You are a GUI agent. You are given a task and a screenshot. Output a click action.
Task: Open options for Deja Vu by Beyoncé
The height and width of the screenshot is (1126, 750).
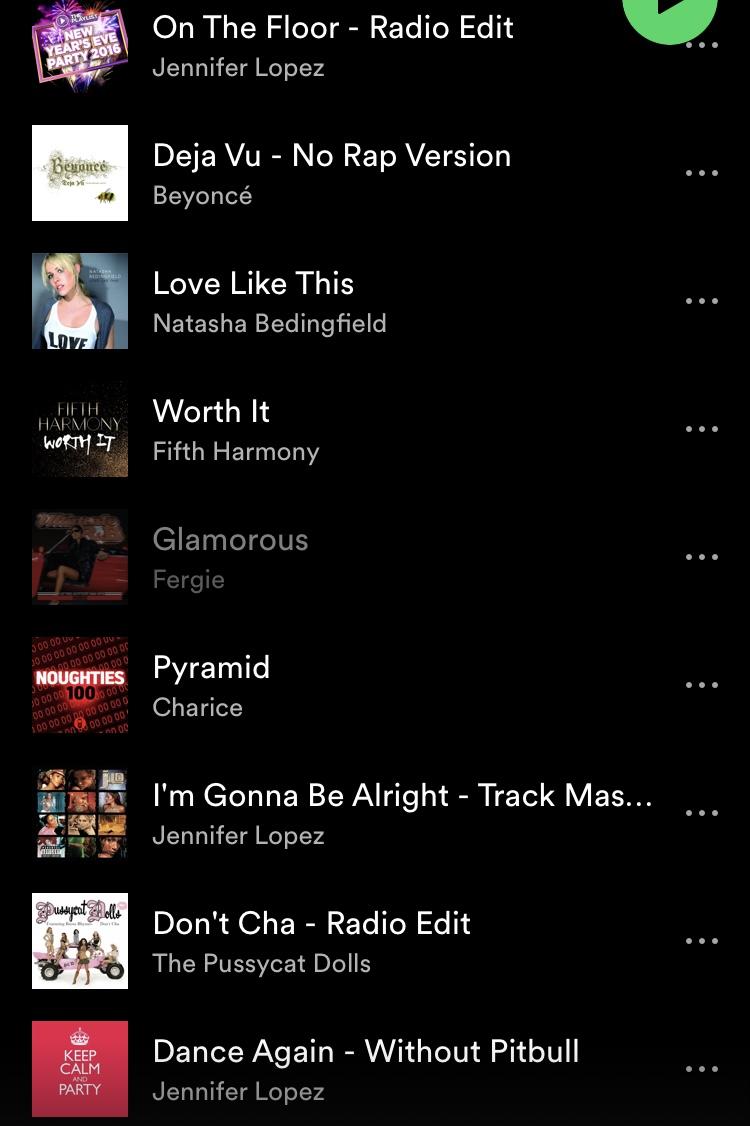click(702, 174)
